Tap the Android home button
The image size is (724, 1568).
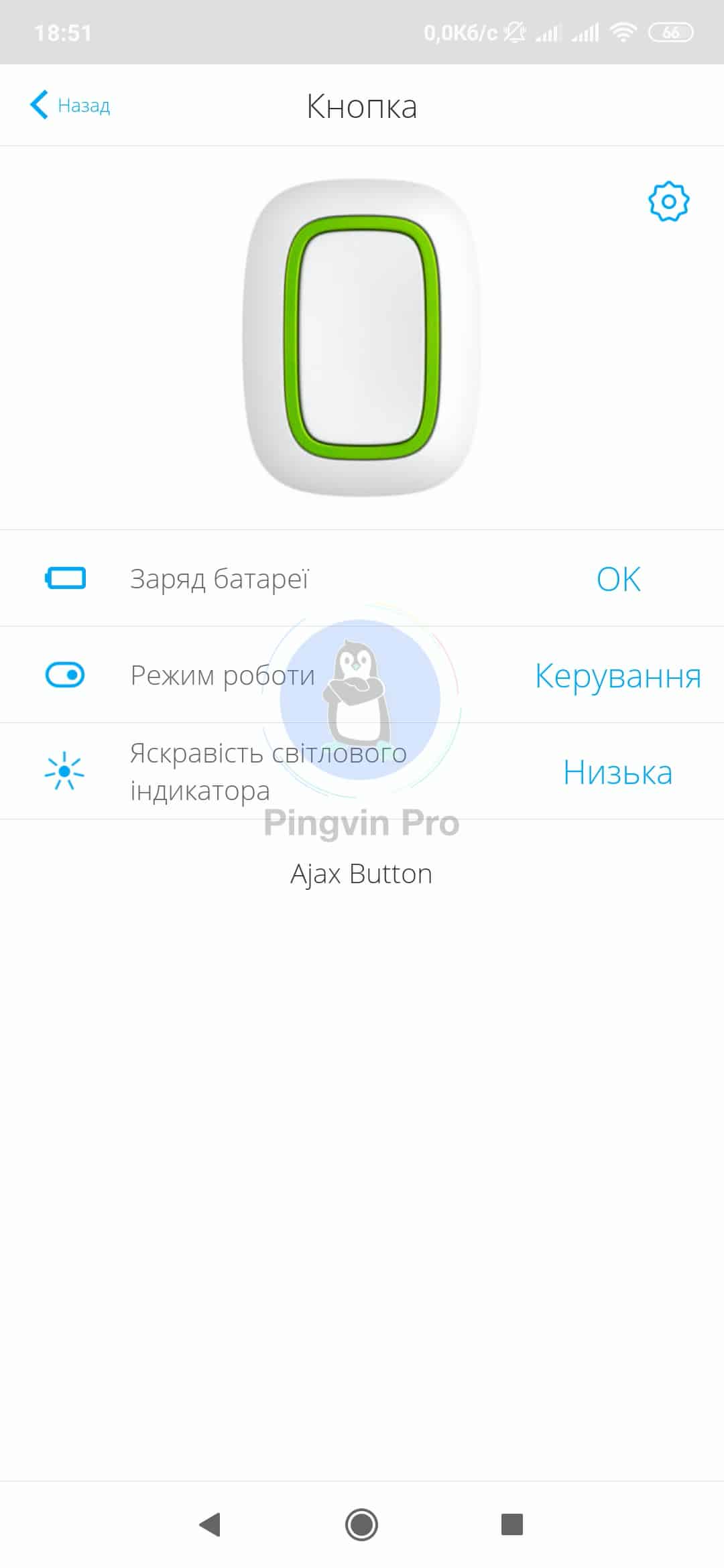click(361, 1524)
